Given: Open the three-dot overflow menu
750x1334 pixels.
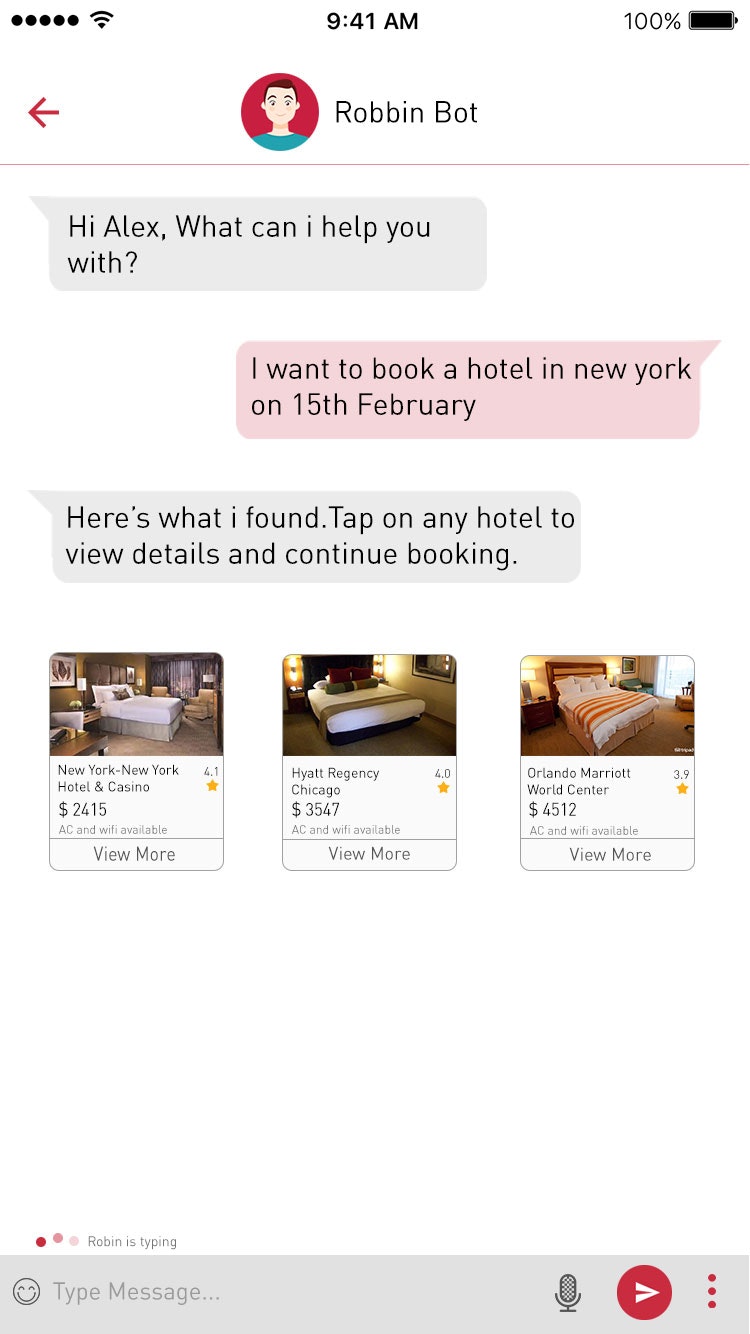Looking at the screenshot, I should [x=712, y=1292].
